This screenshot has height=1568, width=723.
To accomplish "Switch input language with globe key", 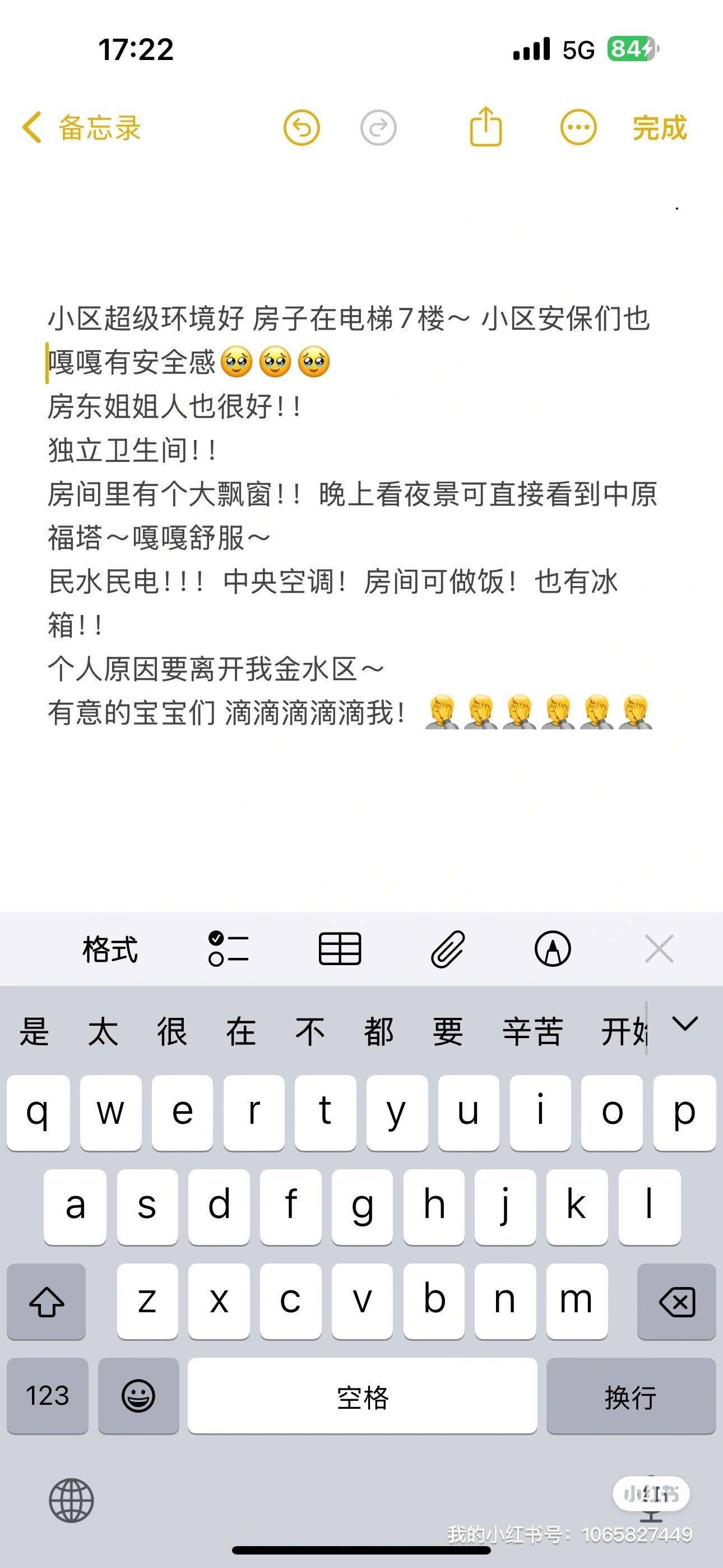I will 71,1501.
